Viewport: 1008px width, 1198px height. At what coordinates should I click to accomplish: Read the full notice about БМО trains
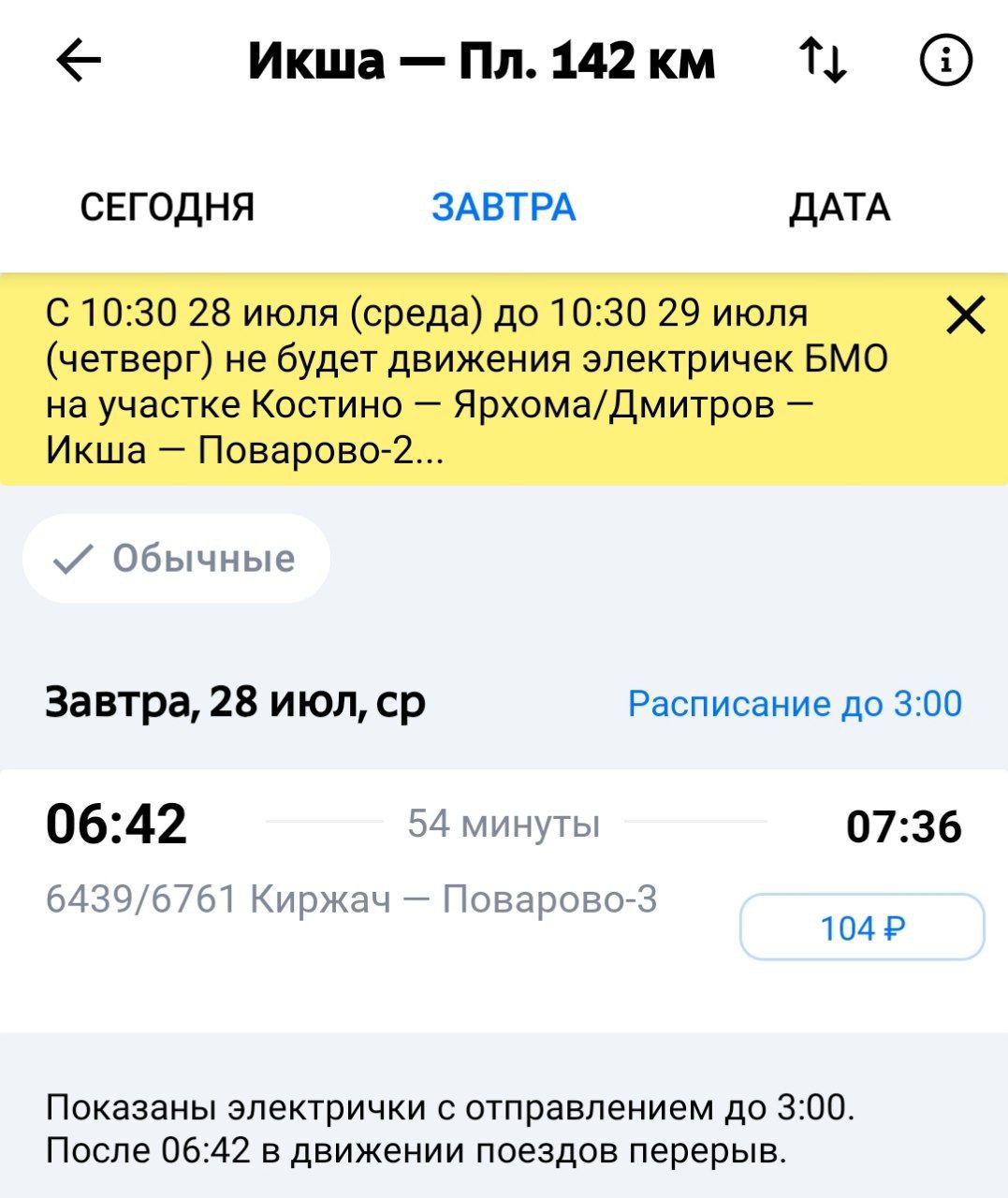468,382
